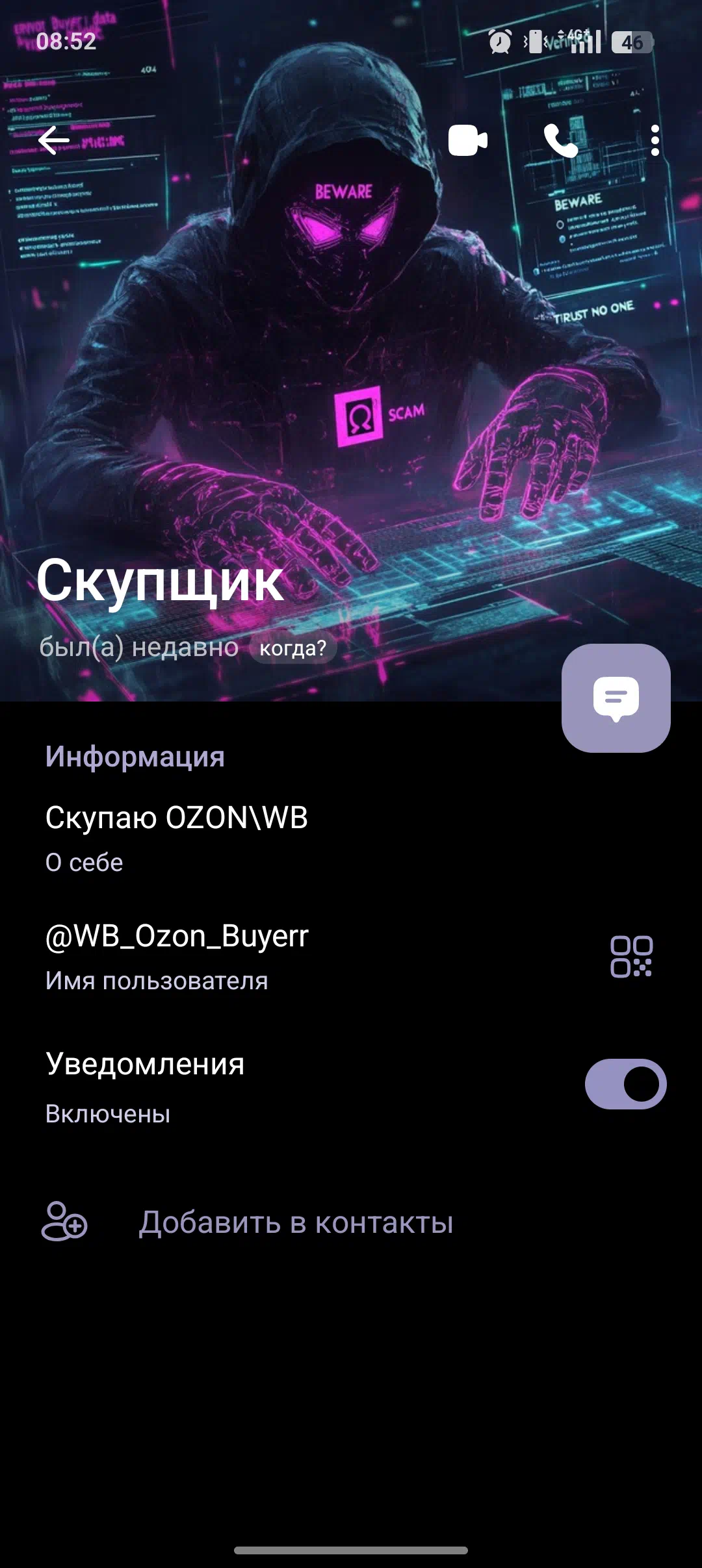Go back using the arrow icon
Screen dimensions: 702x1568
[54, 140]
